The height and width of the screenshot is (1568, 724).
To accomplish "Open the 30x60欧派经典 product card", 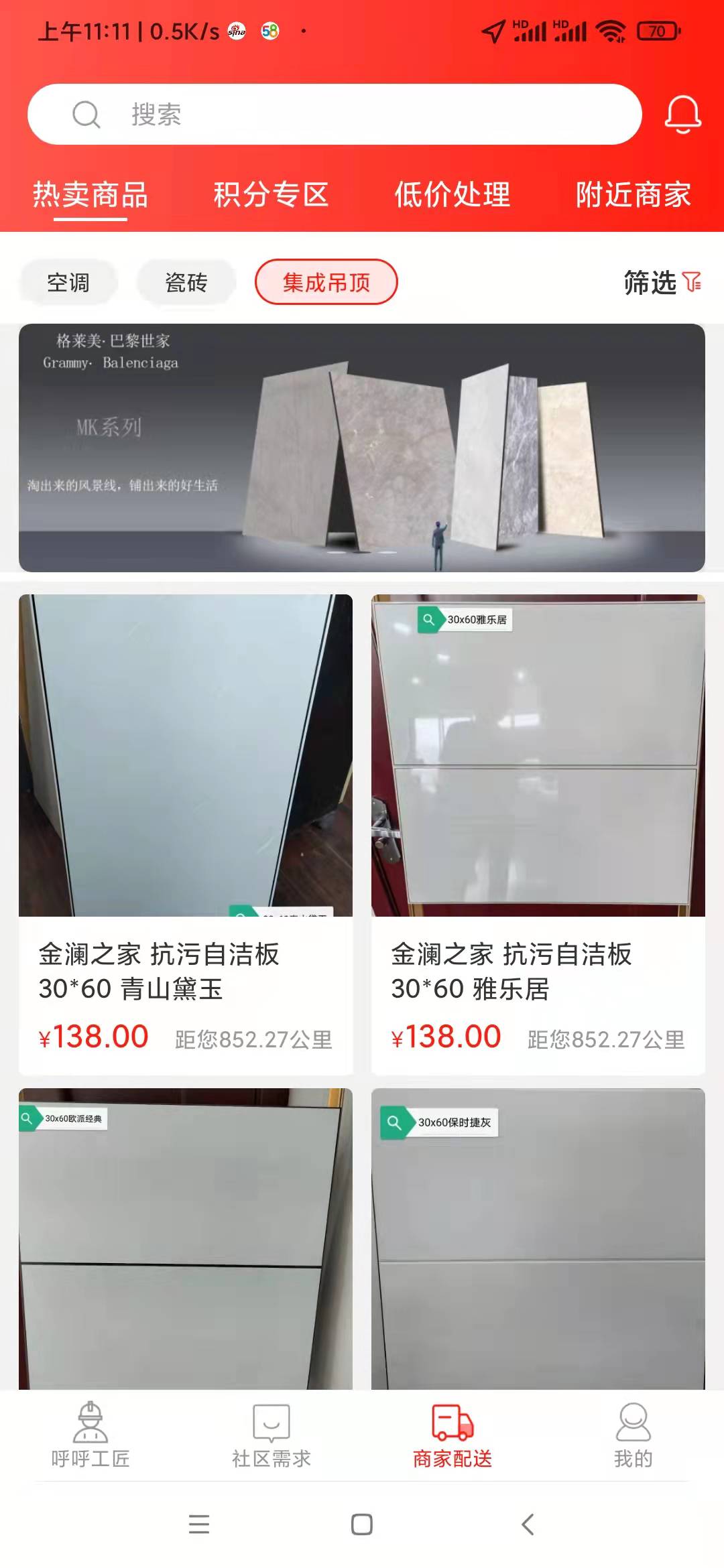I will pos(186,1238).
